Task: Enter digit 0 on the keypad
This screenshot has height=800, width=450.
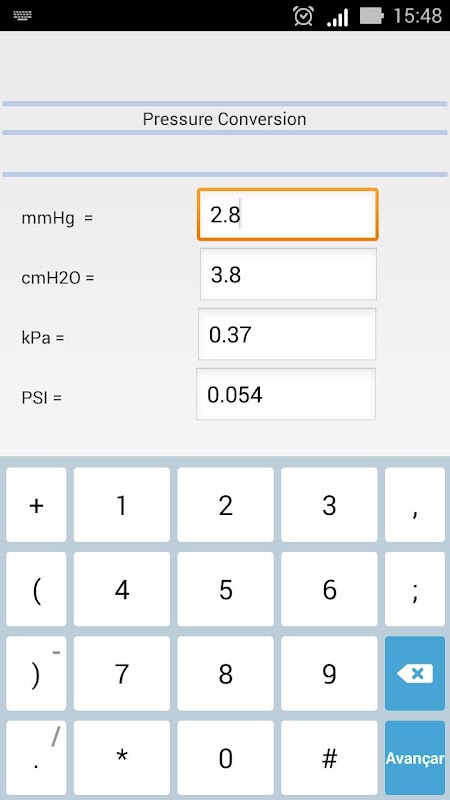Action: tap(226, 758)
